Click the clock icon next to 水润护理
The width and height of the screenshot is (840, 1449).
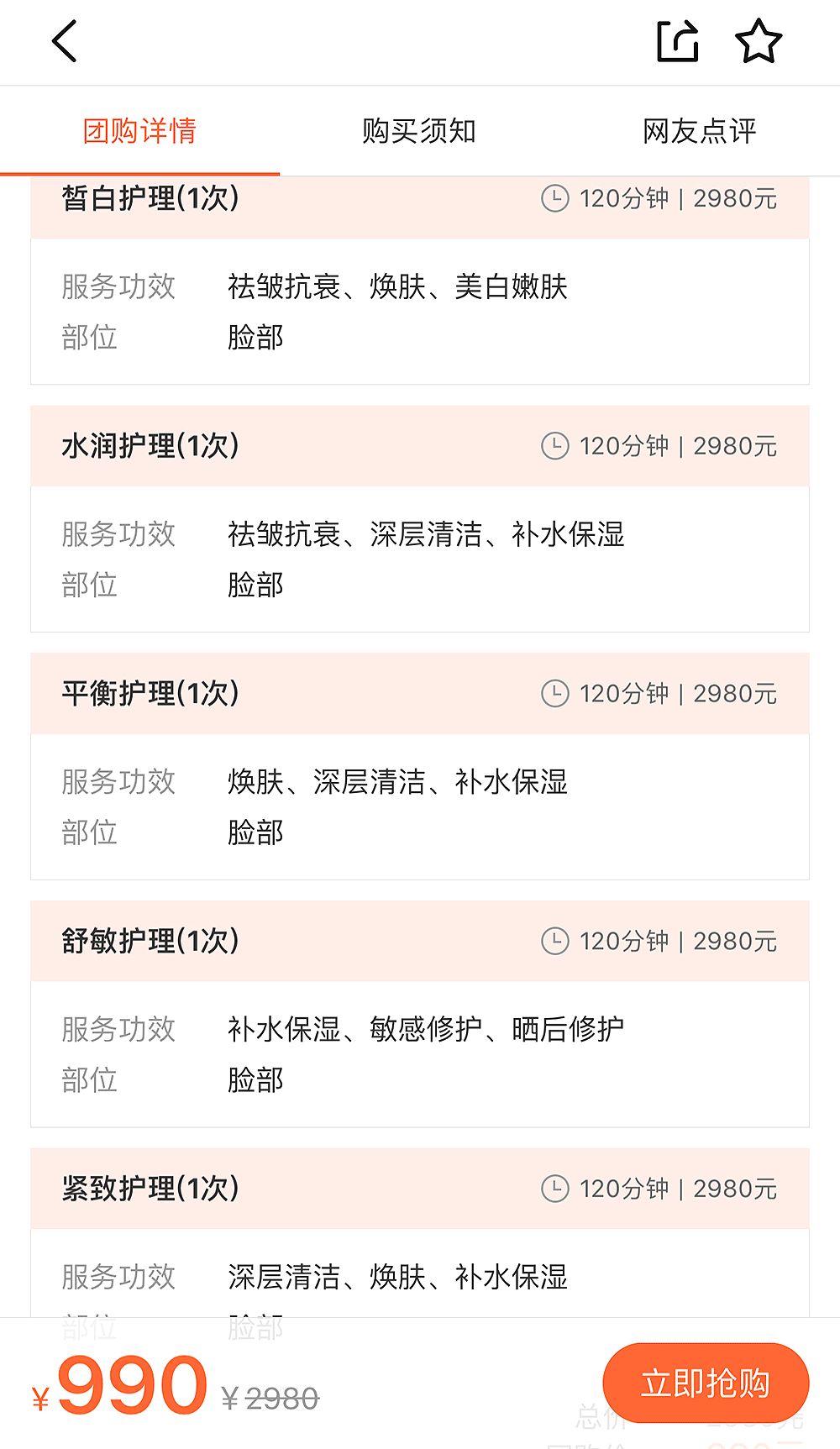[x=555, y=447]
